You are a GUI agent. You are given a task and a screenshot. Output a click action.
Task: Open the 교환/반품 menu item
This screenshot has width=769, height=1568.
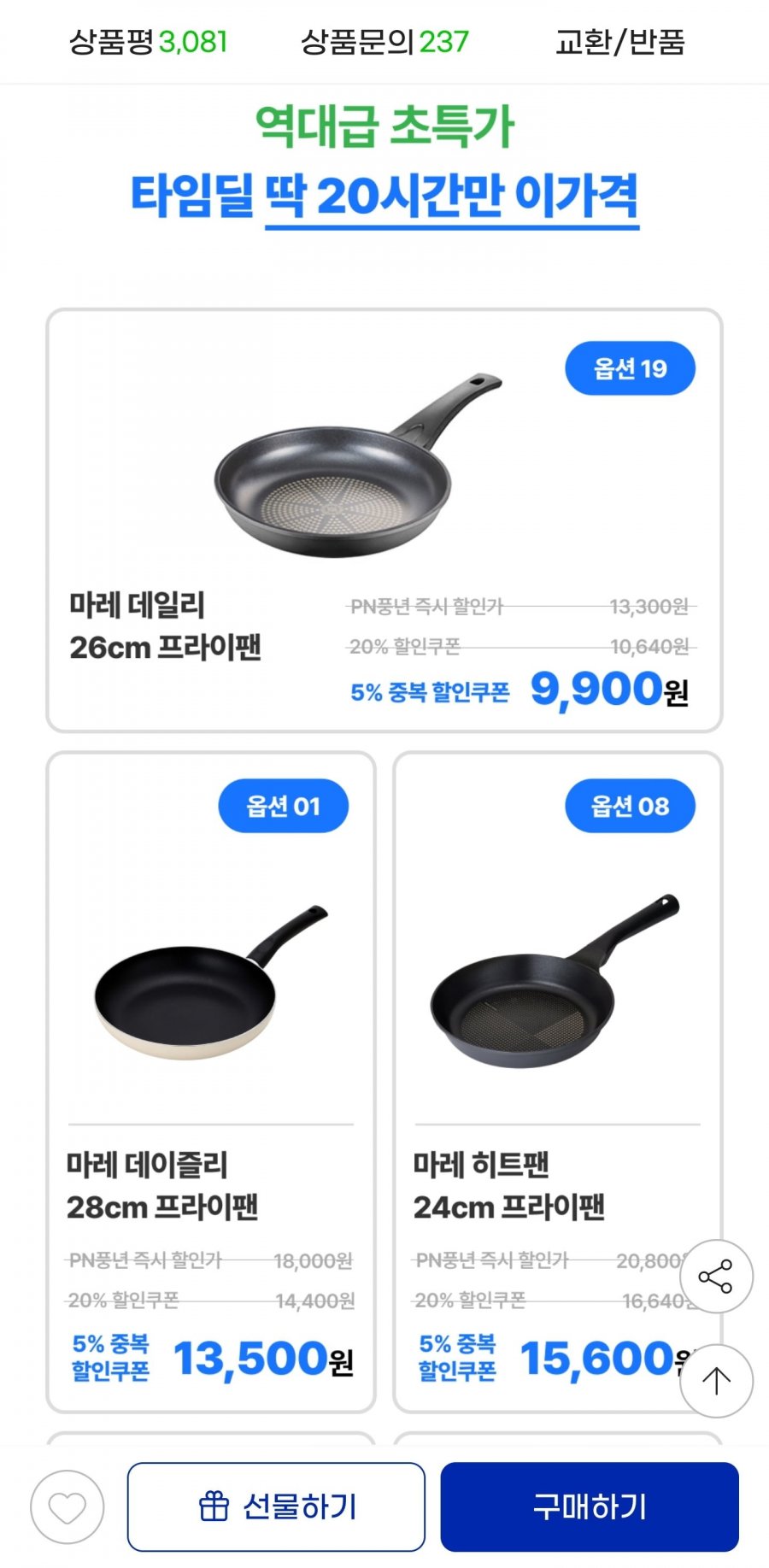coord(624,39)
